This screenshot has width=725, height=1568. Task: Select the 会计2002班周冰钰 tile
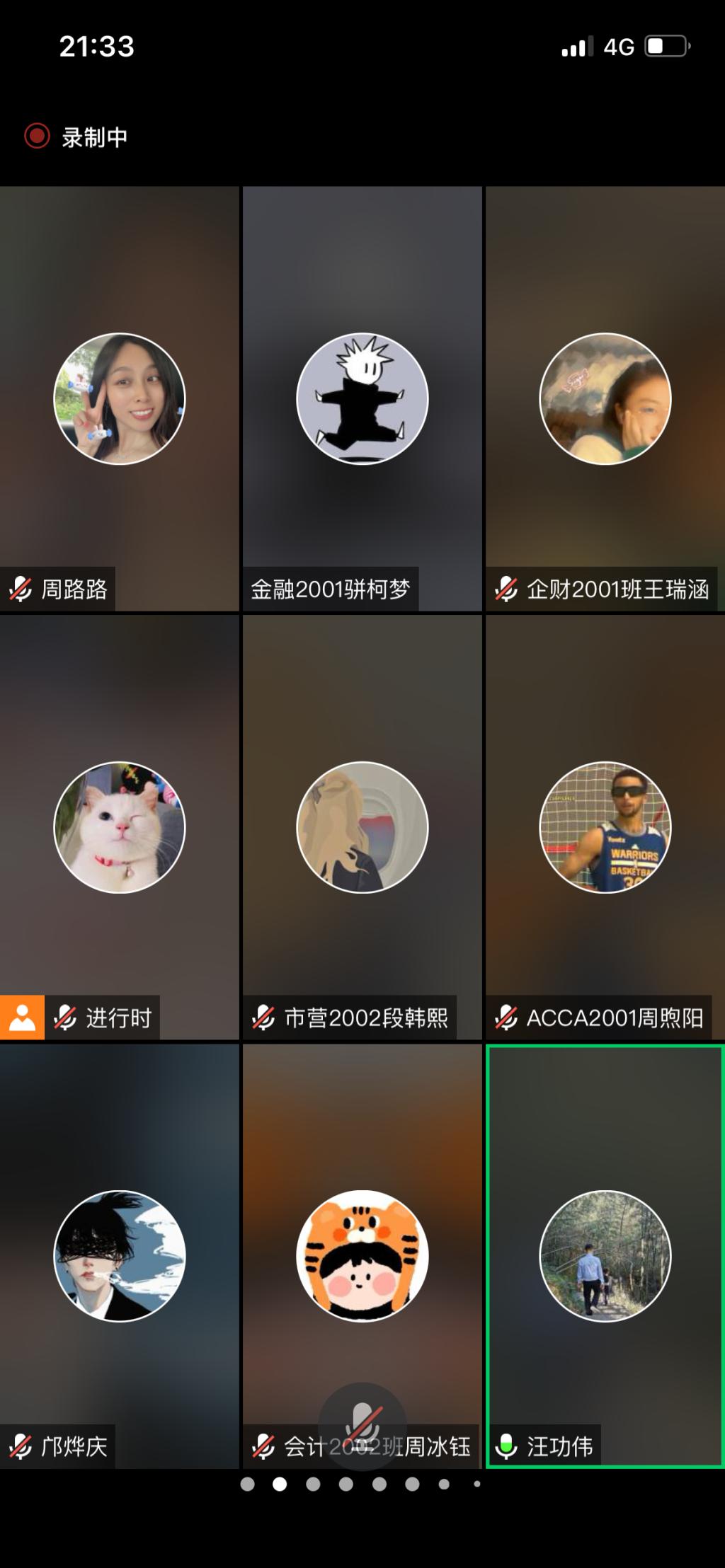362,1255
